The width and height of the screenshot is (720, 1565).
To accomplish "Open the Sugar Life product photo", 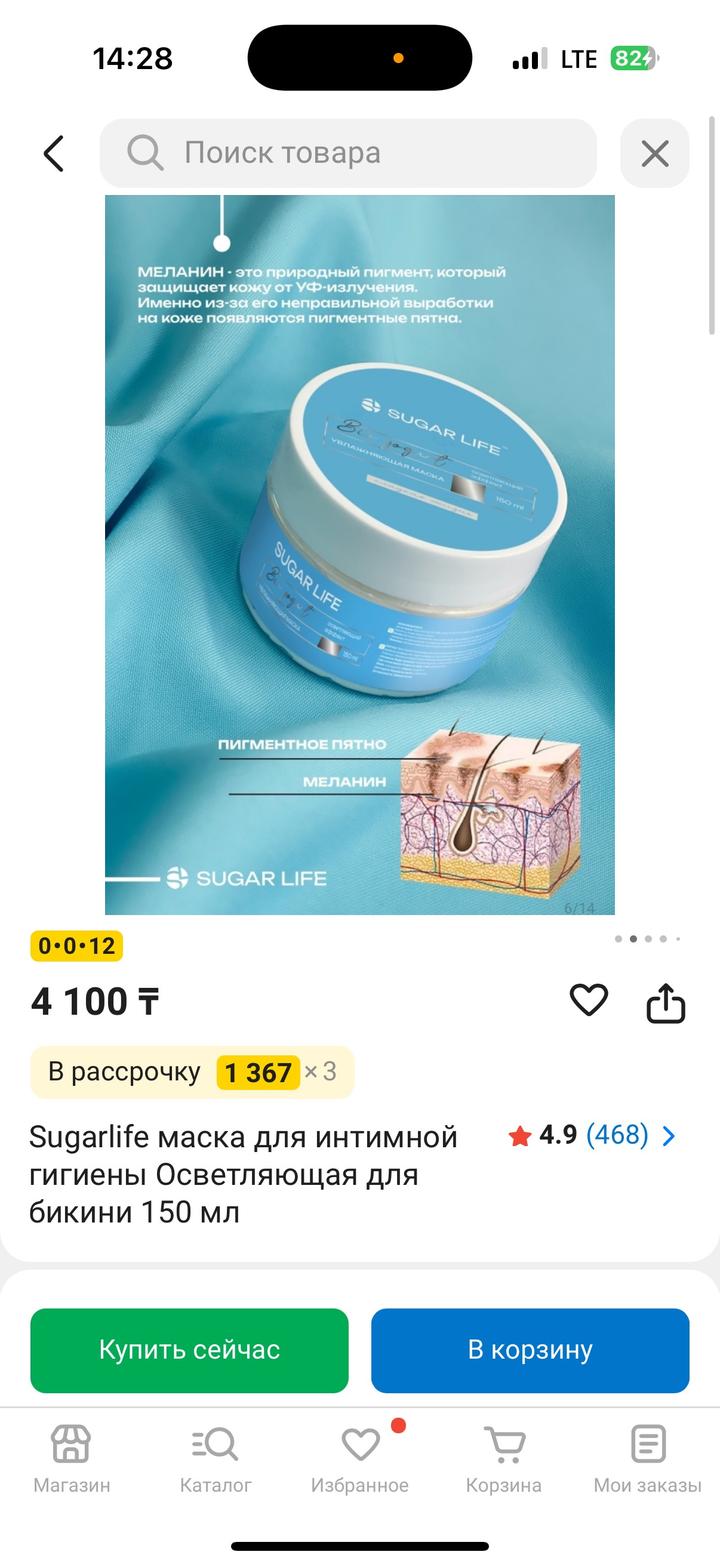I will (360, 554).
